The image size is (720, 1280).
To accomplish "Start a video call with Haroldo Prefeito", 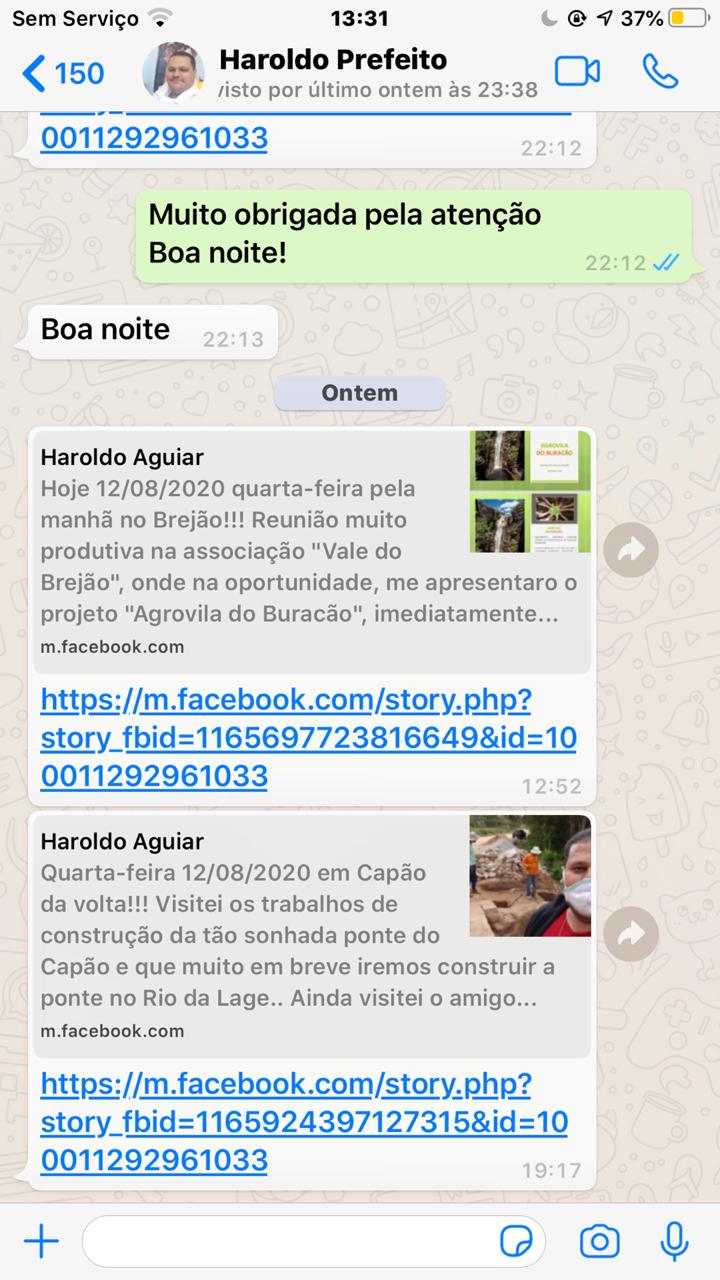I will pyautogui.click(x=577, y=72).
